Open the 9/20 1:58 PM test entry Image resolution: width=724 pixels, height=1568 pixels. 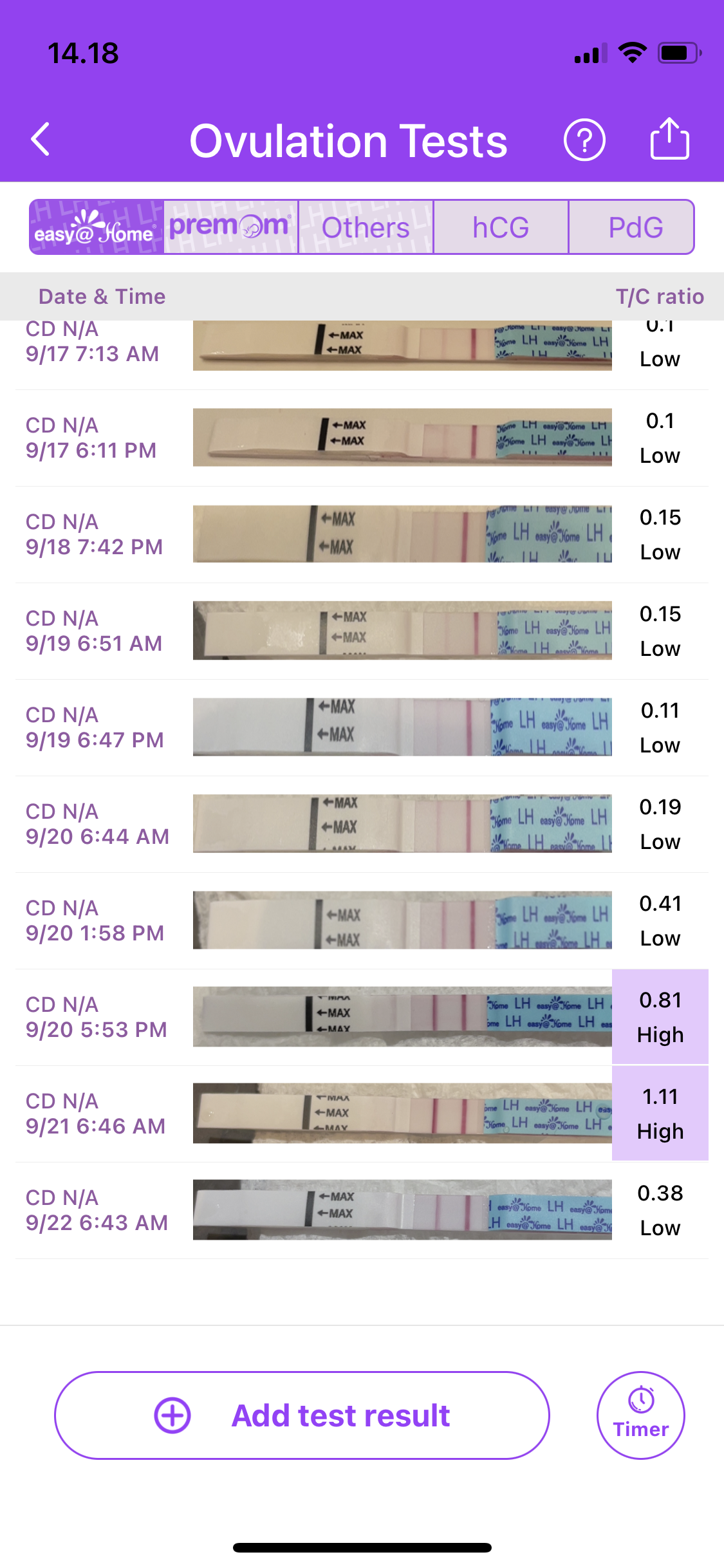click(x=360, y=920)
